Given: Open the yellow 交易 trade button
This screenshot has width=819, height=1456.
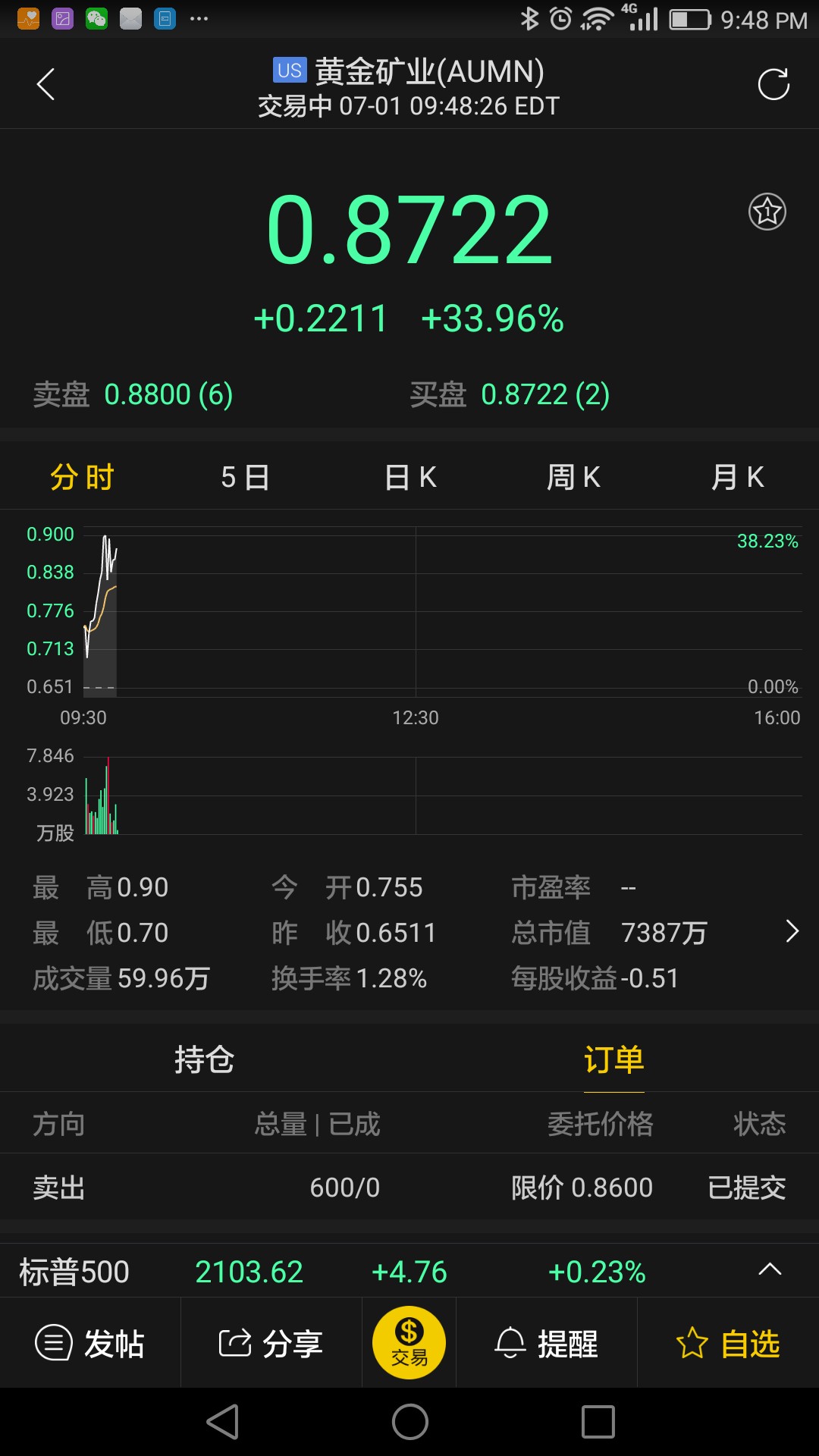Looking at the screenshot, I should (409, 1342).
